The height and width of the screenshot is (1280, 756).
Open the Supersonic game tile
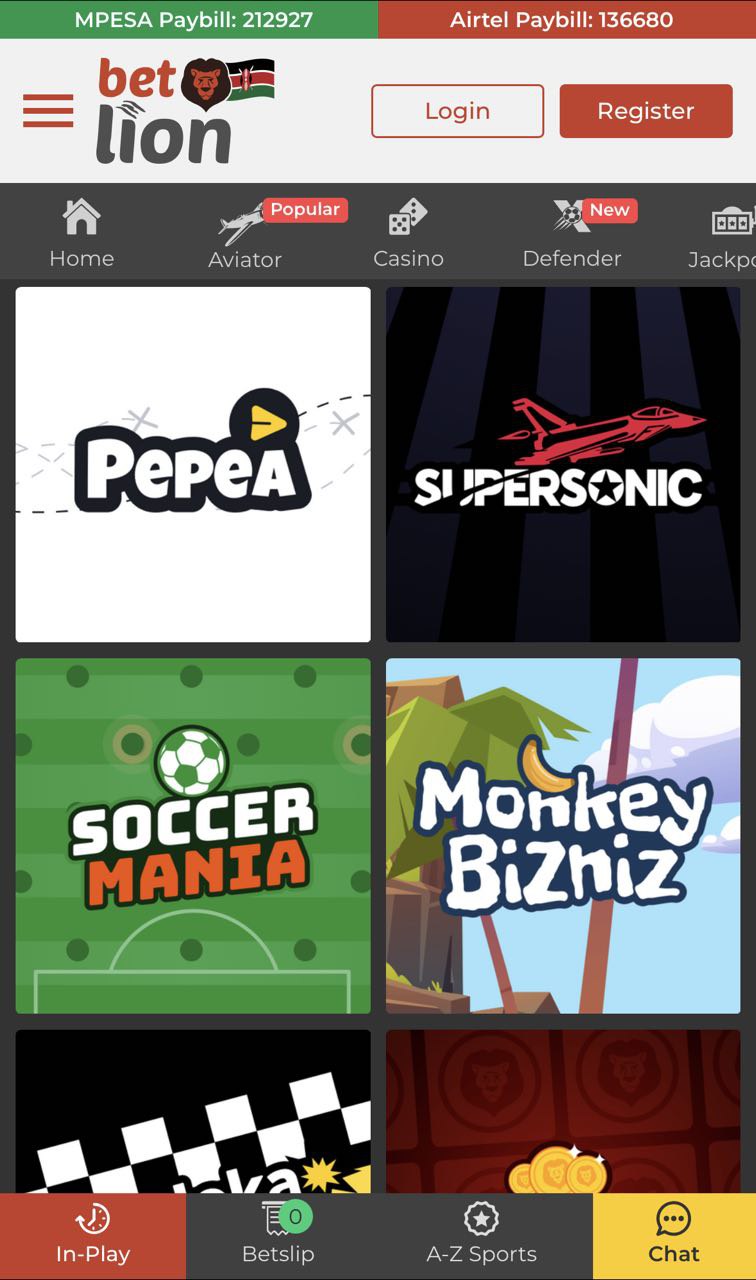click(563, 464)
